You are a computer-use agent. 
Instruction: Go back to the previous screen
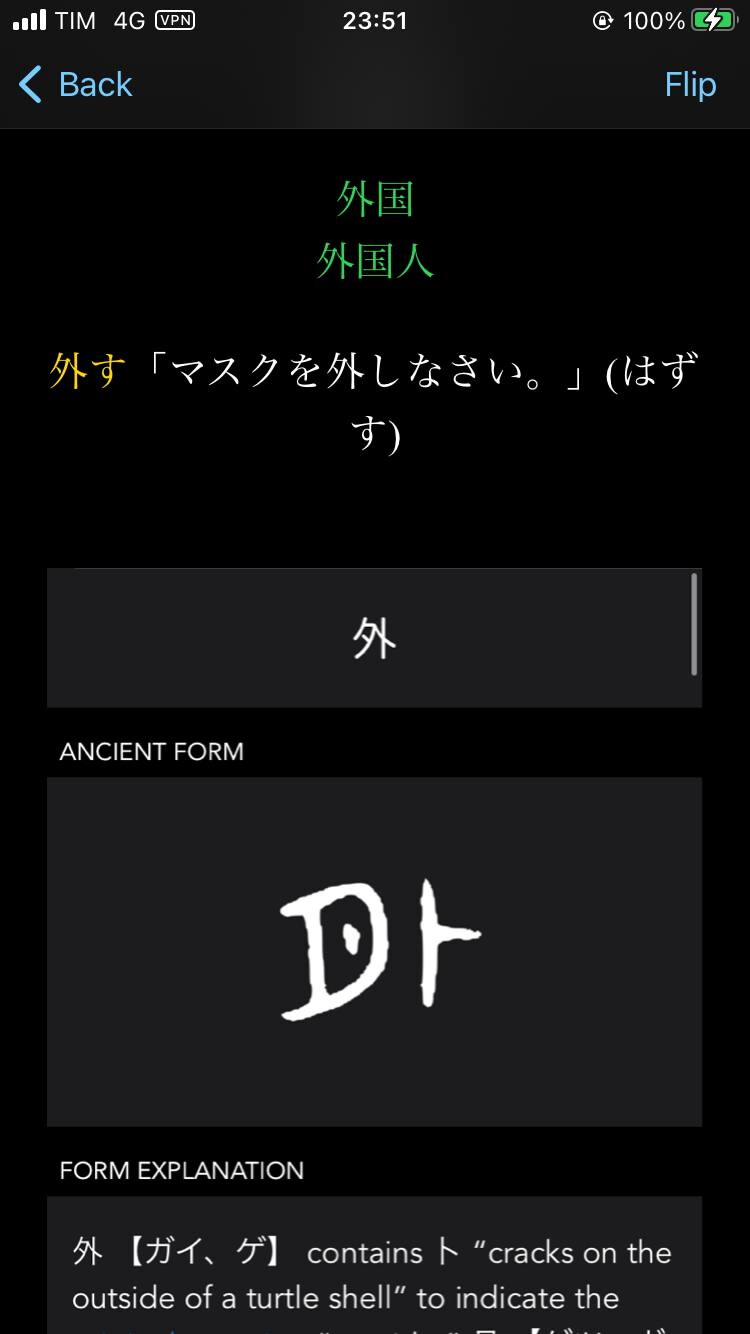point(76,85)
